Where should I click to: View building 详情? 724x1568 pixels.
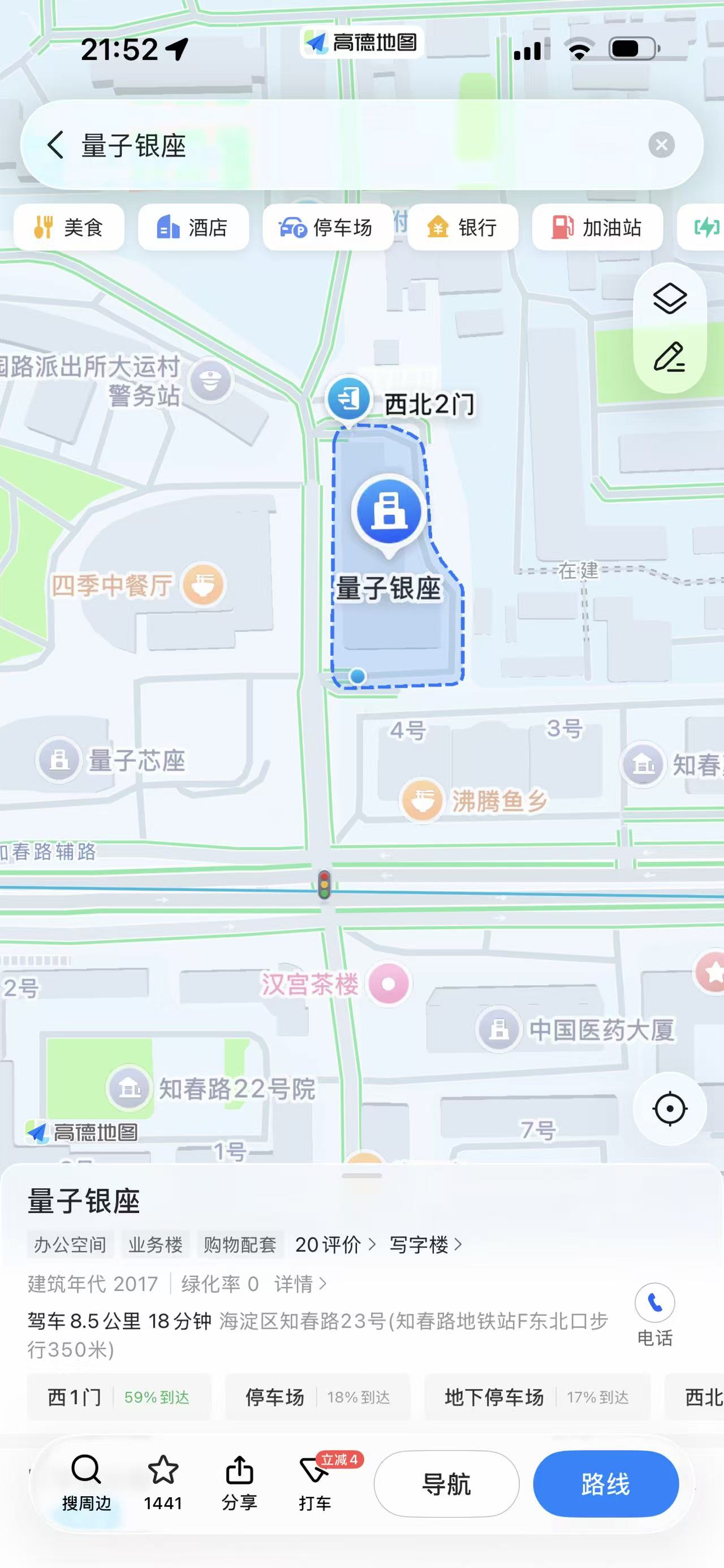[x=301, y=1284]
